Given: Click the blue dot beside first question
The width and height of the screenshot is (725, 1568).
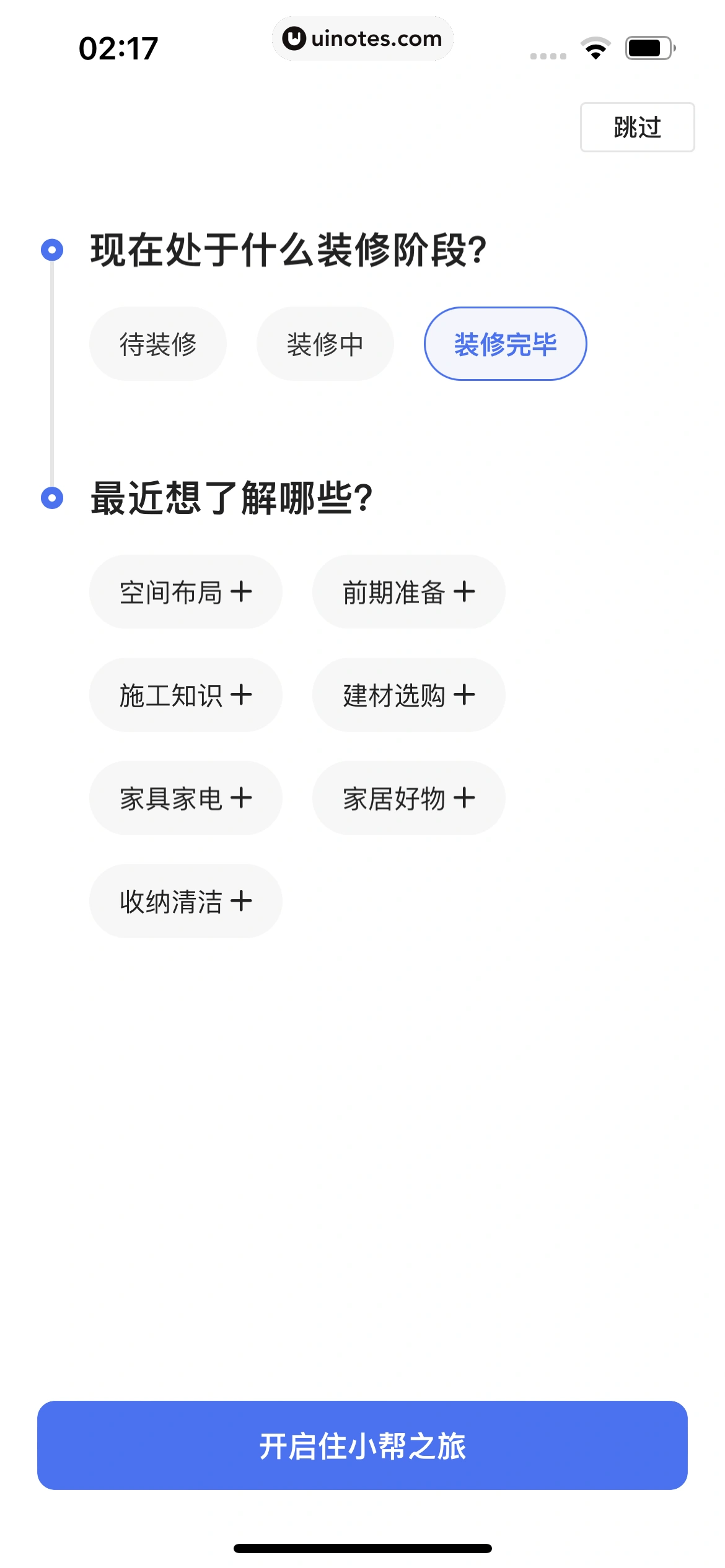Looking at the screenshot, I should tap(52, 248).
